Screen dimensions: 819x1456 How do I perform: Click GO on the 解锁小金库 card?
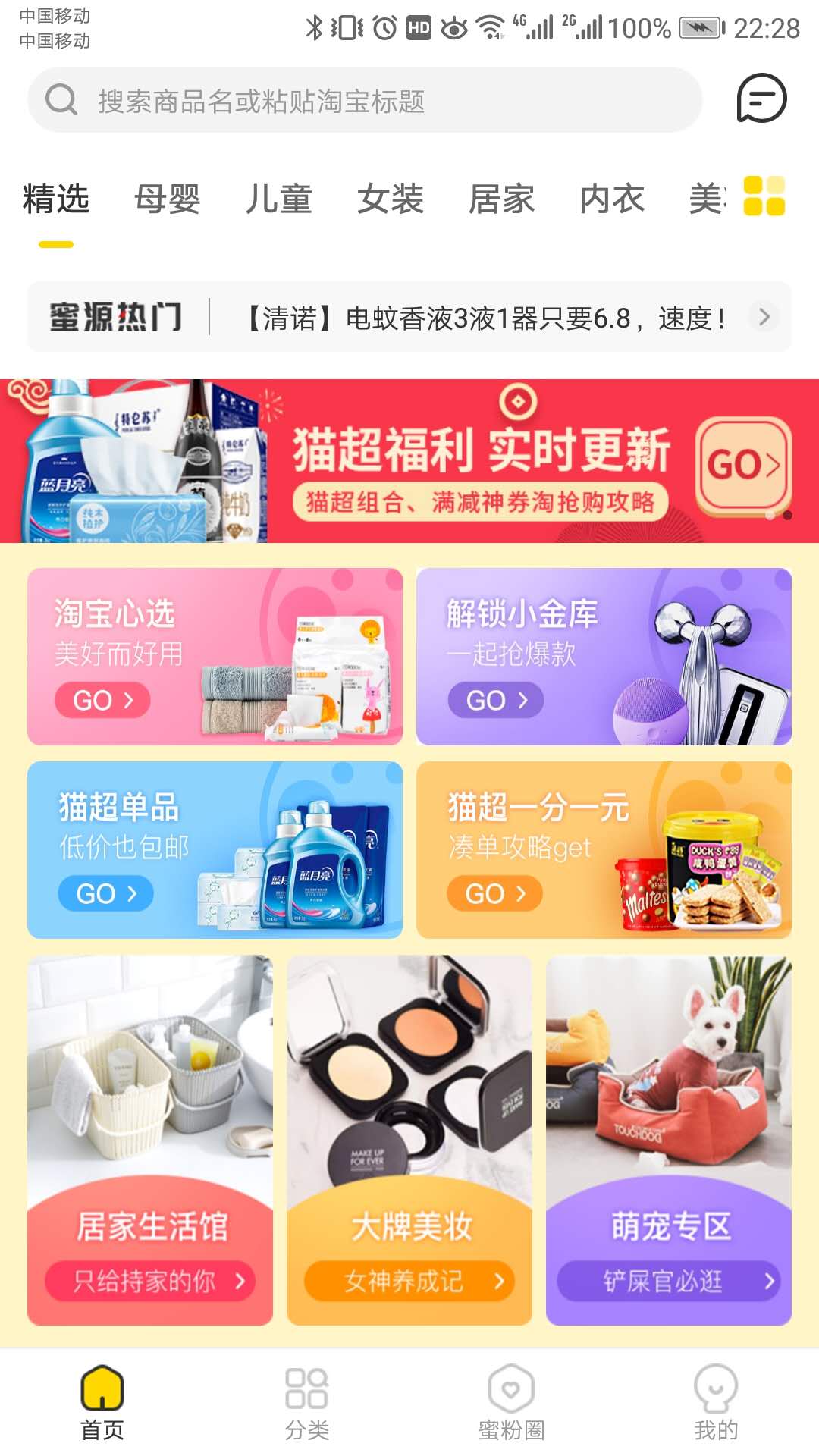[x=495, y=700]
